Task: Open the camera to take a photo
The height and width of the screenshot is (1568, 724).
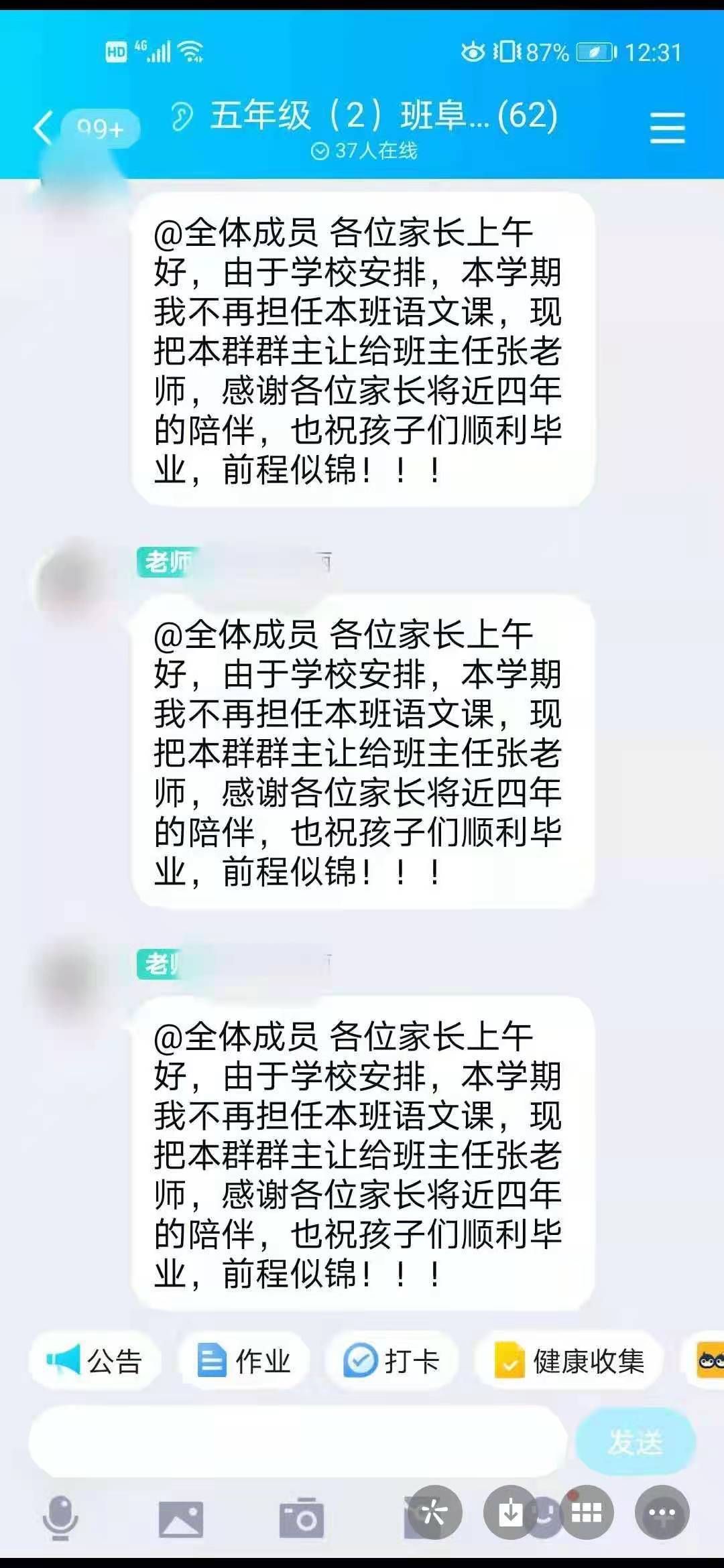Action: [x=301, y=1518]
